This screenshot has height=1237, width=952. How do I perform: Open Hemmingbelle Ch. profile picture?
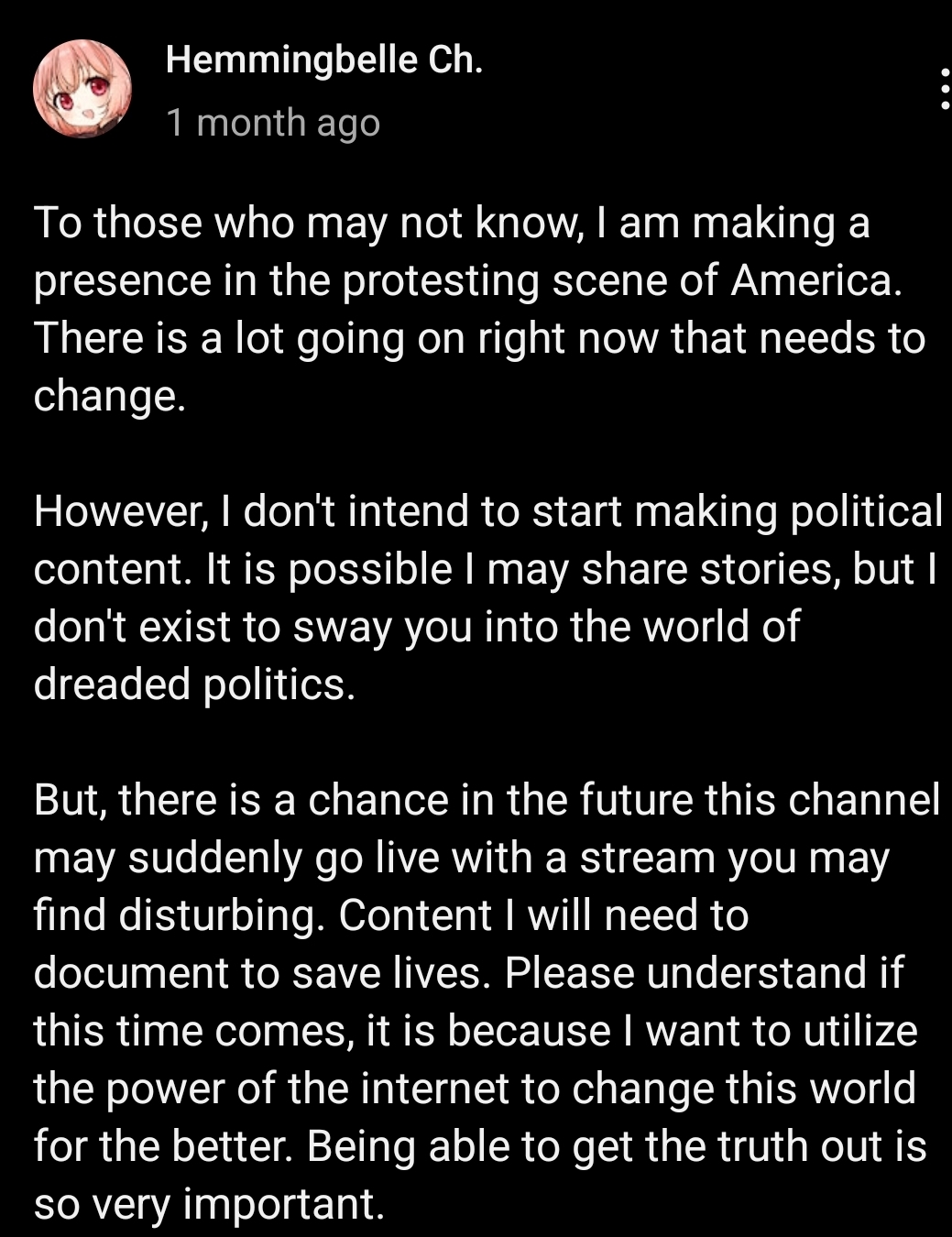[82, 90]
